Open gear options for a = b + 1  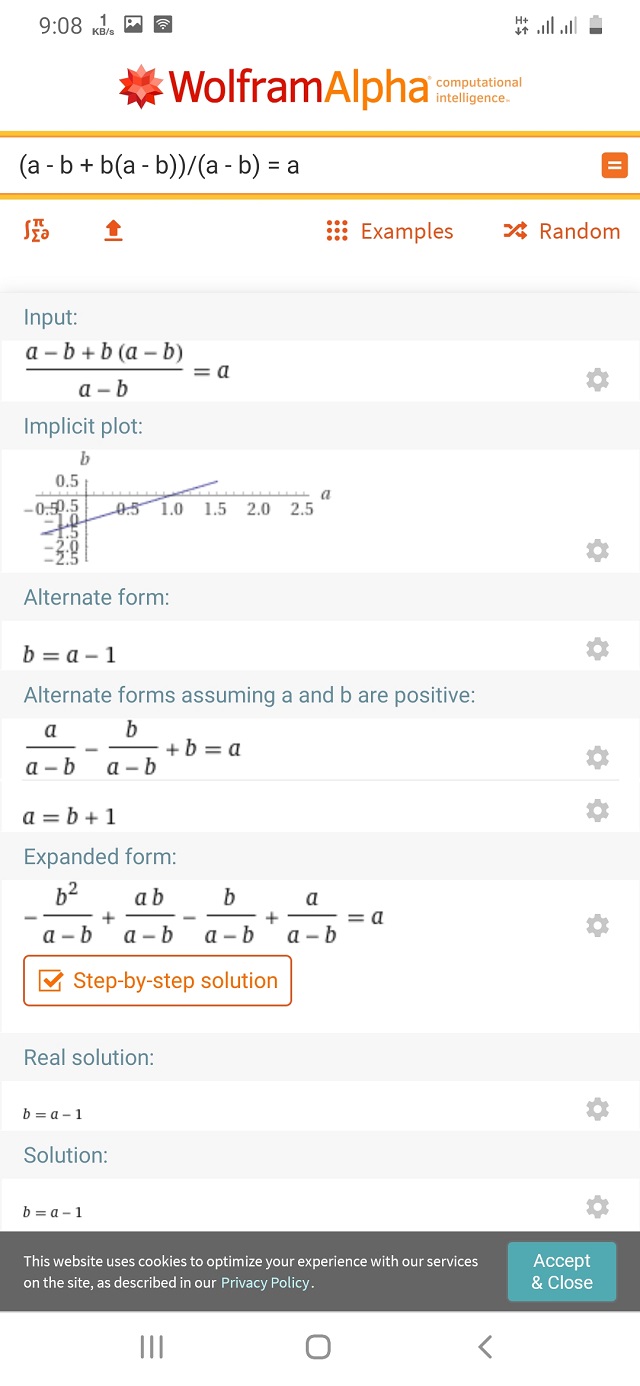pos(597,809)
